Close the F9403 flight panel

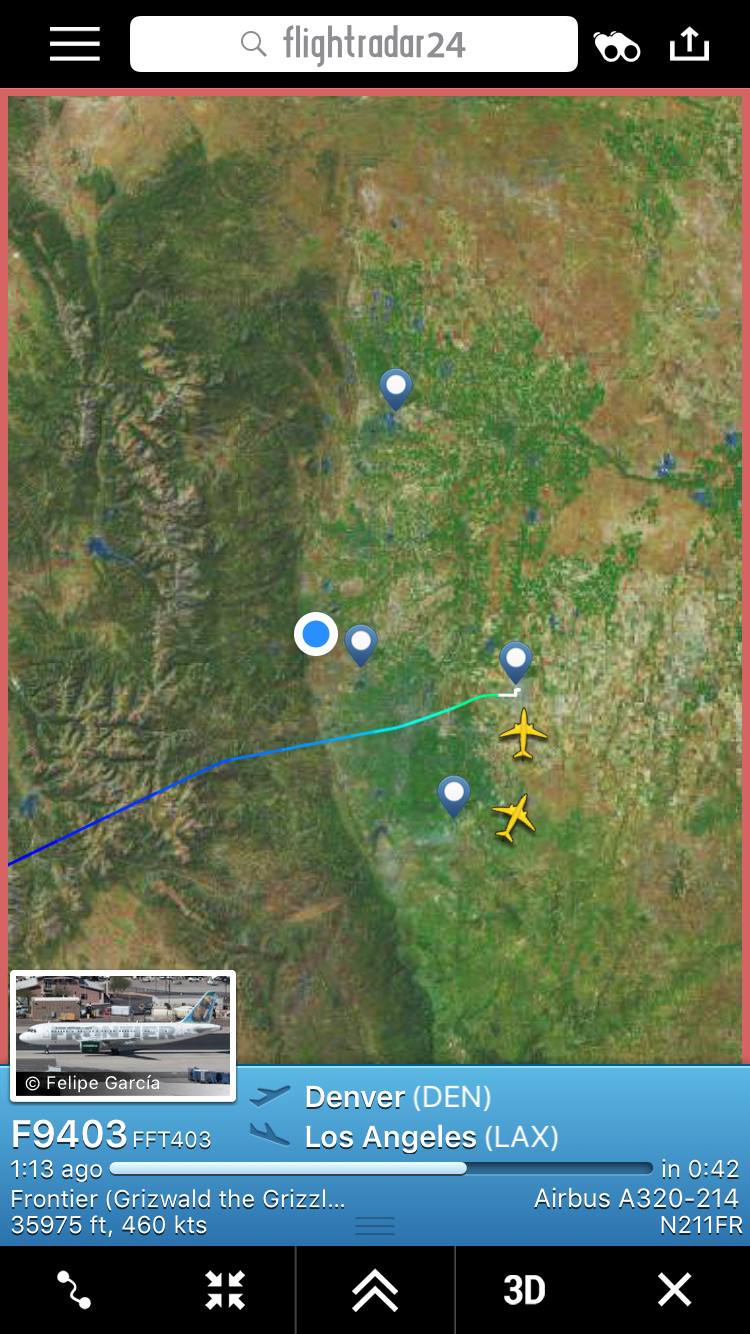674,1290
